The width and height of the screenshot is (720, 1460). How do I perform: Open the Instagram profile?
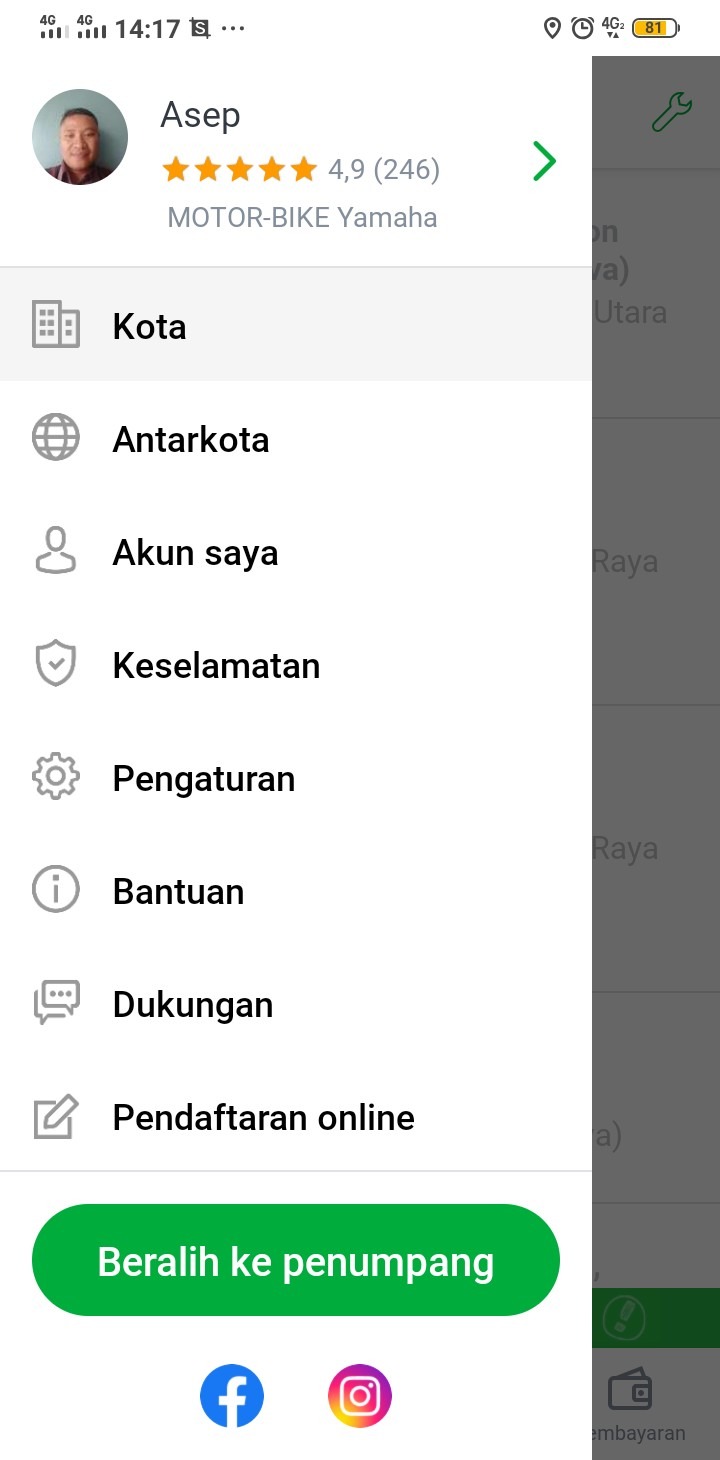[360, 1396]
